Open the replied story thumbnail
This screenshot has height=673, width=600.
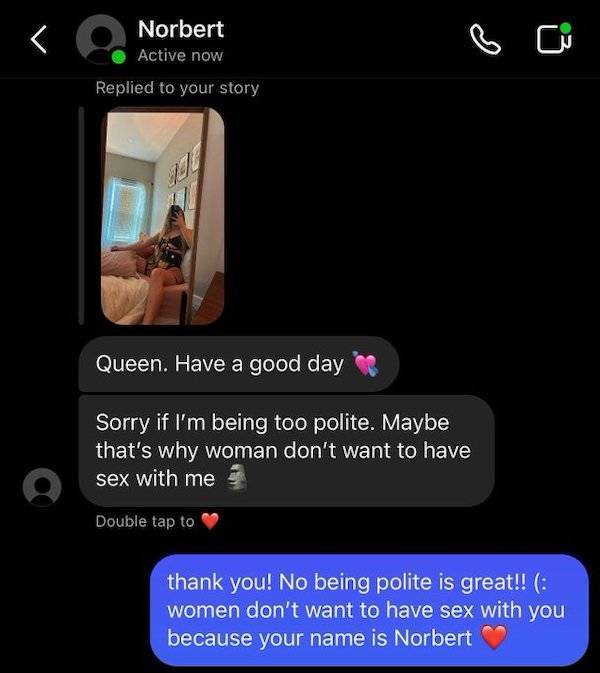162,216
